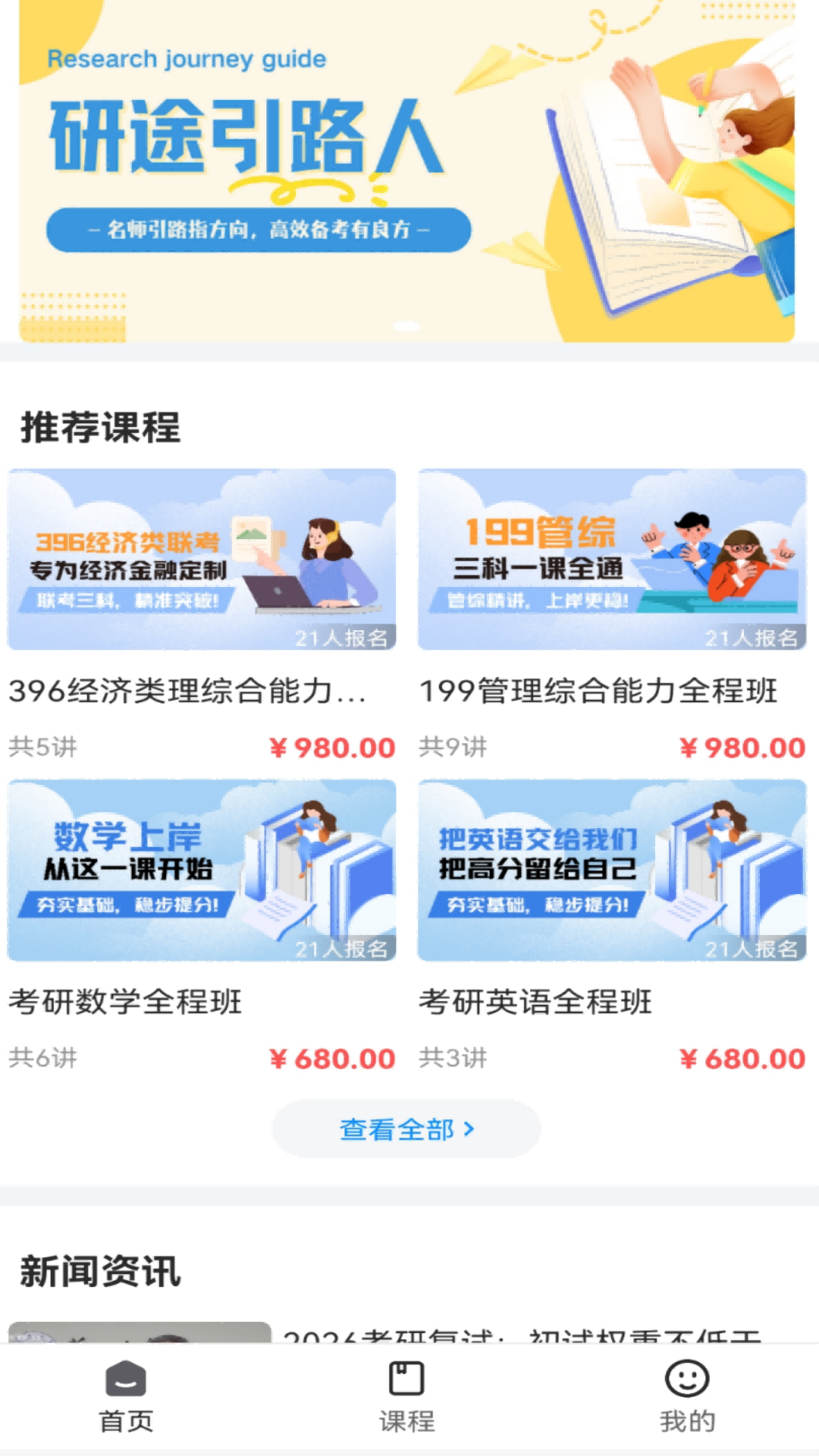Switch to the 首页 tab
The image size is (819, 1456).
(126, 1397)
